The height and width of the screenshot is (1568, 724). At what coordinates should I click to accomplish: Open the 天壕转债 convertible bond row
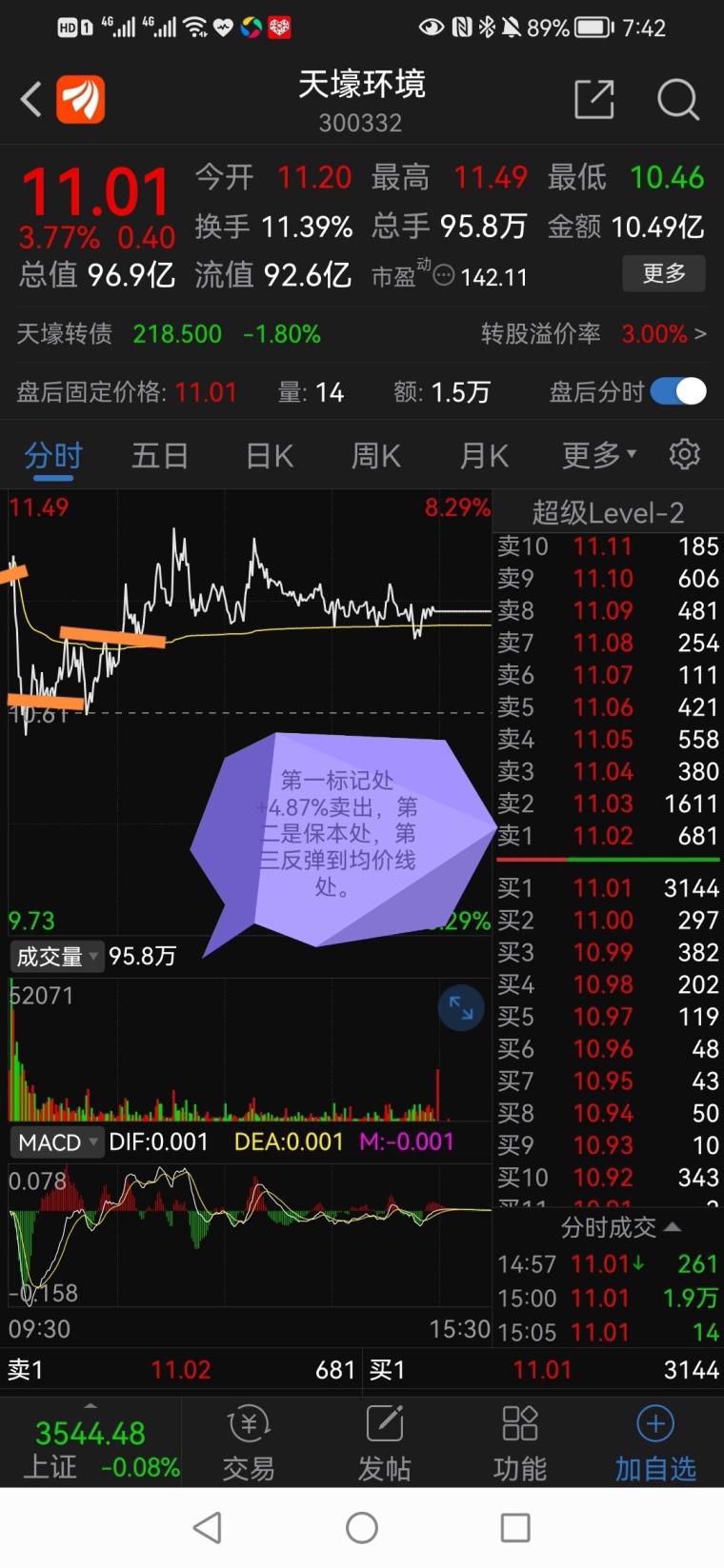click(x=362, y=334)
